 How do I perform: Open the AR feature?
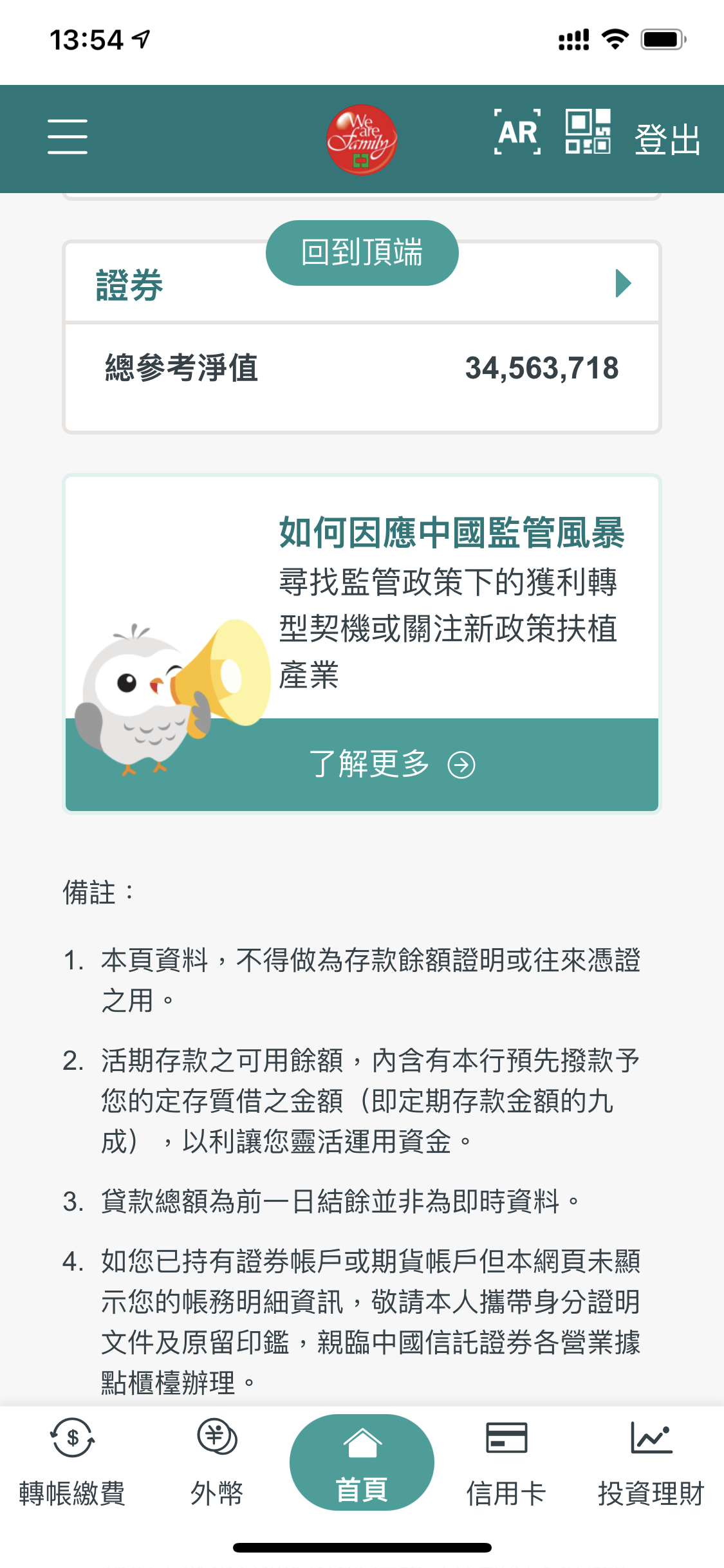tap(517, 132)
